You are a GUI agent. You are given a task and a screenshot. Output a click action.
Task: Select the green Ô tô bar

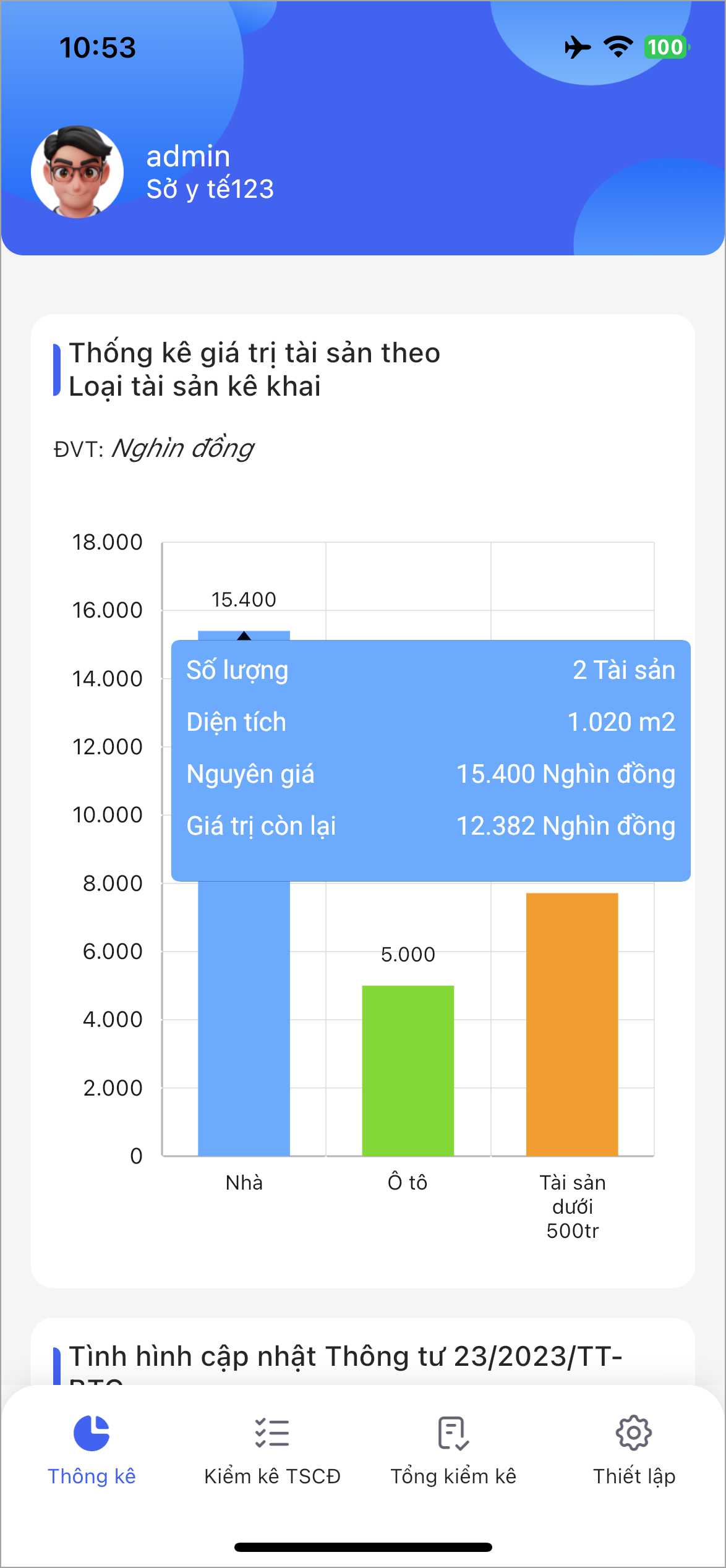(x=408, y=1070)
